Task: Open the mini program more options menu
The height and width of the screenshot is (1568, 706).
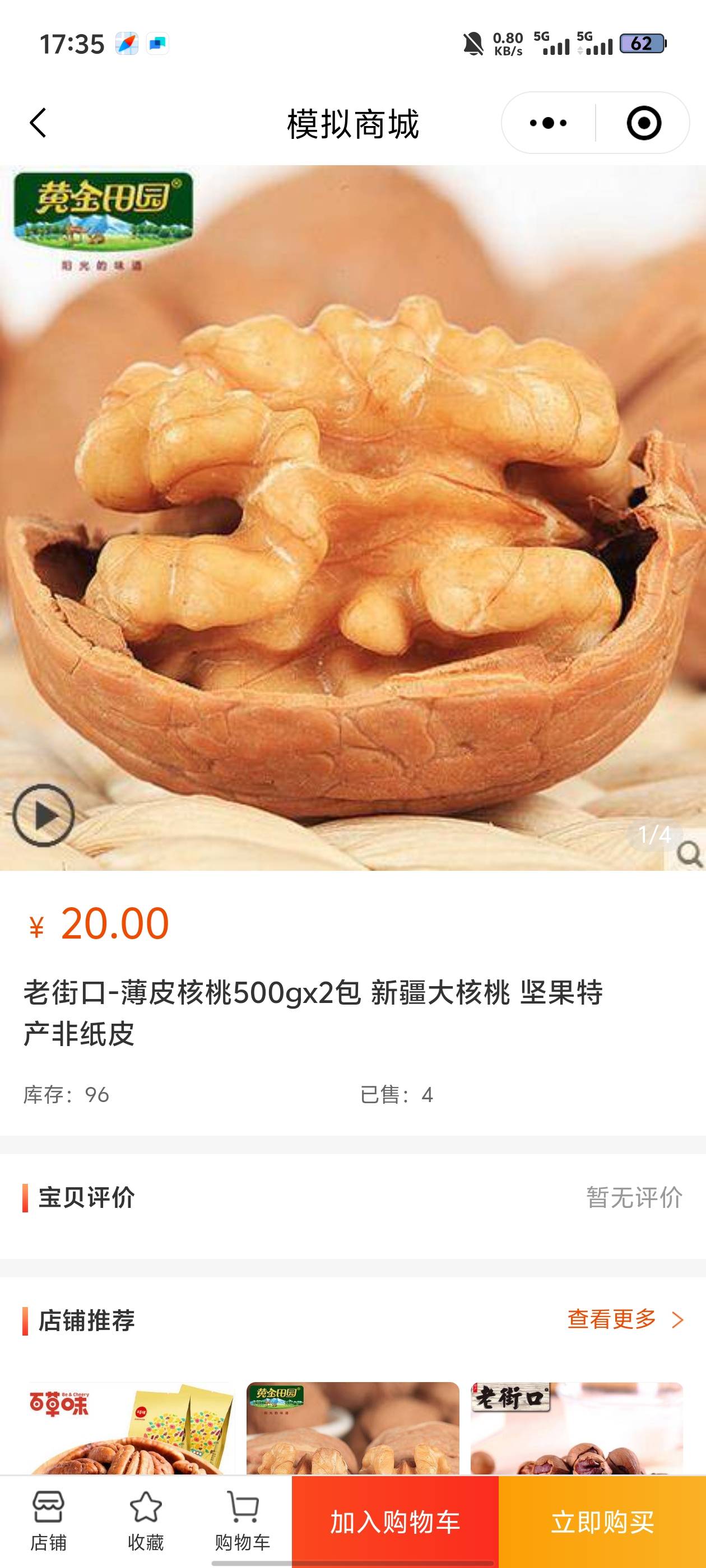Action: pyautogui.click(x=547, y=123)
